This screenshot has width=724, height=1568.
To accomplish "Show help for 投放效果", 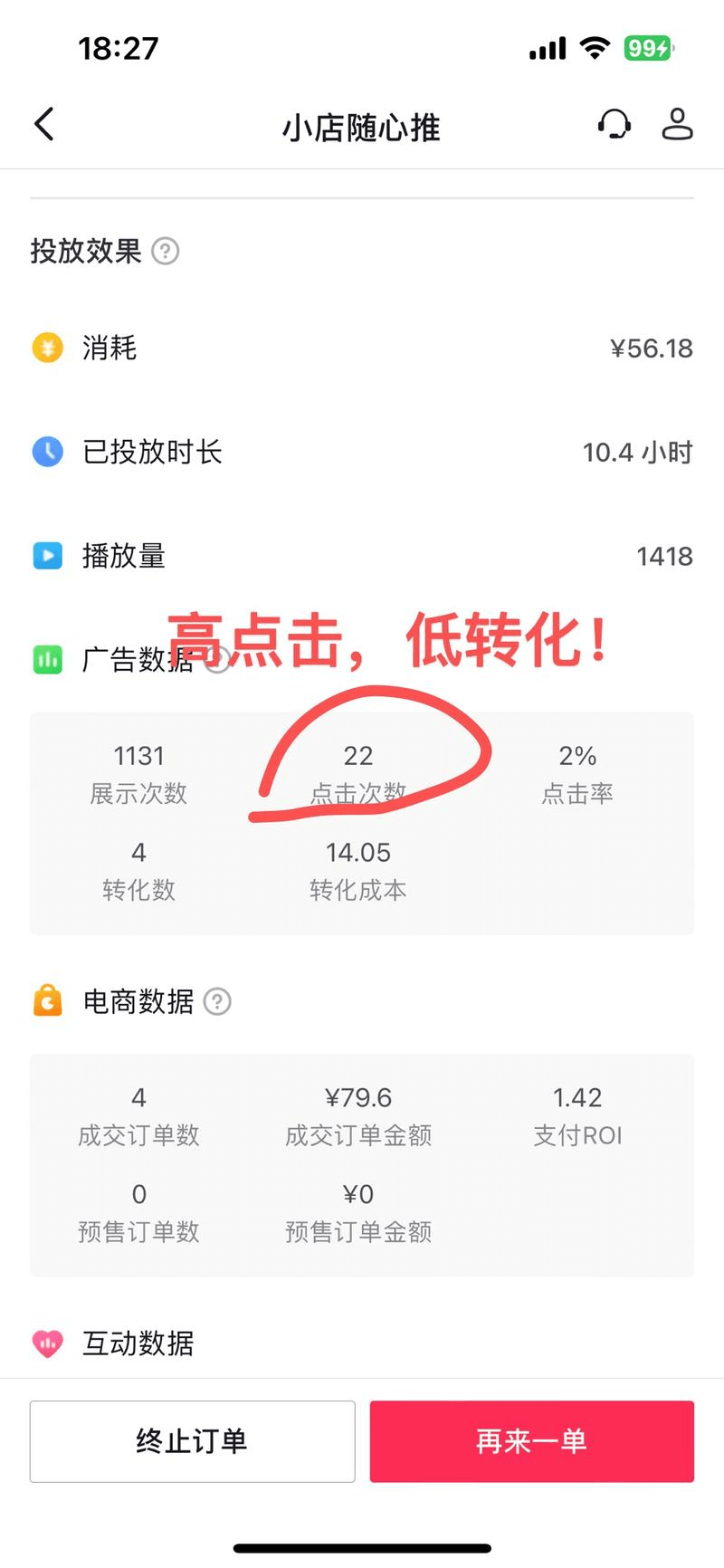I will (x=165, y=251).
